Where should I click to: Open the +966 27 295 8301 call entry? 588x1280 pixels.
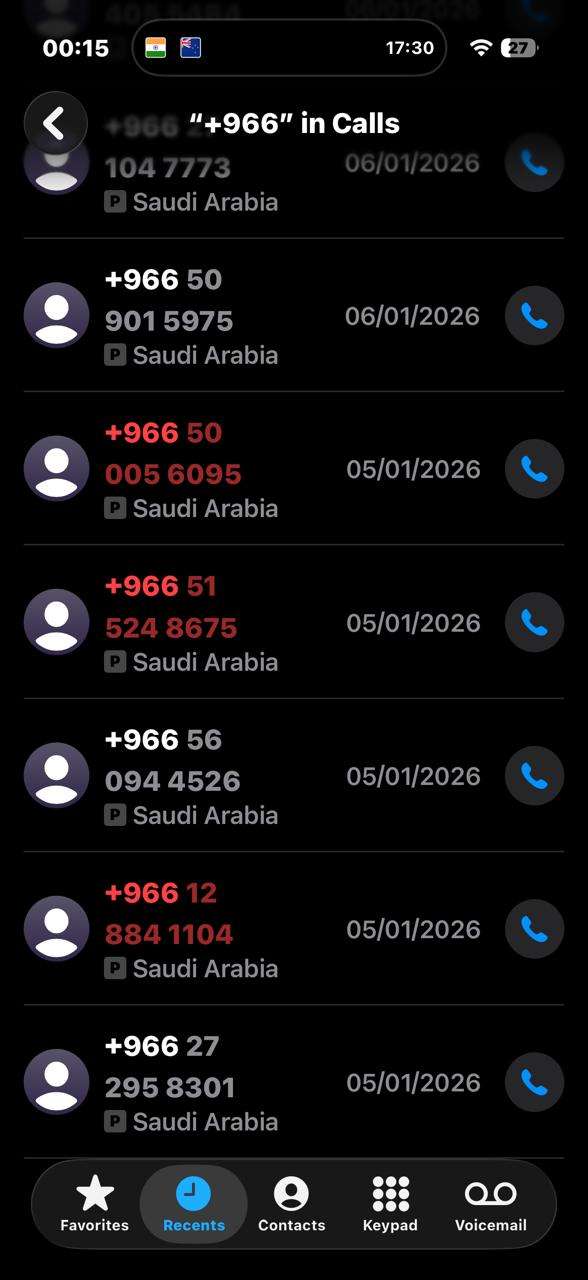(x=260, y=1082)
